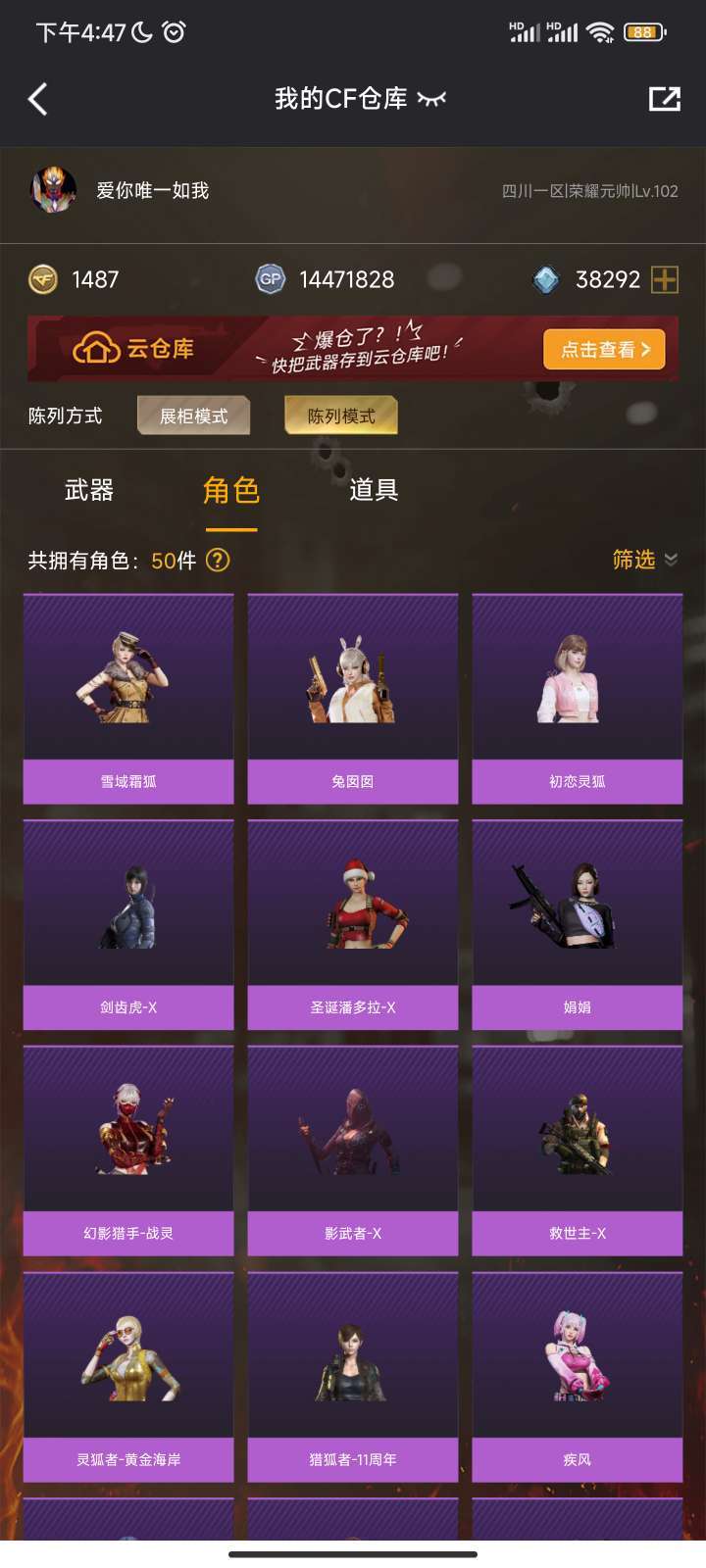Open the 雪域霜狐 character card

128,699
